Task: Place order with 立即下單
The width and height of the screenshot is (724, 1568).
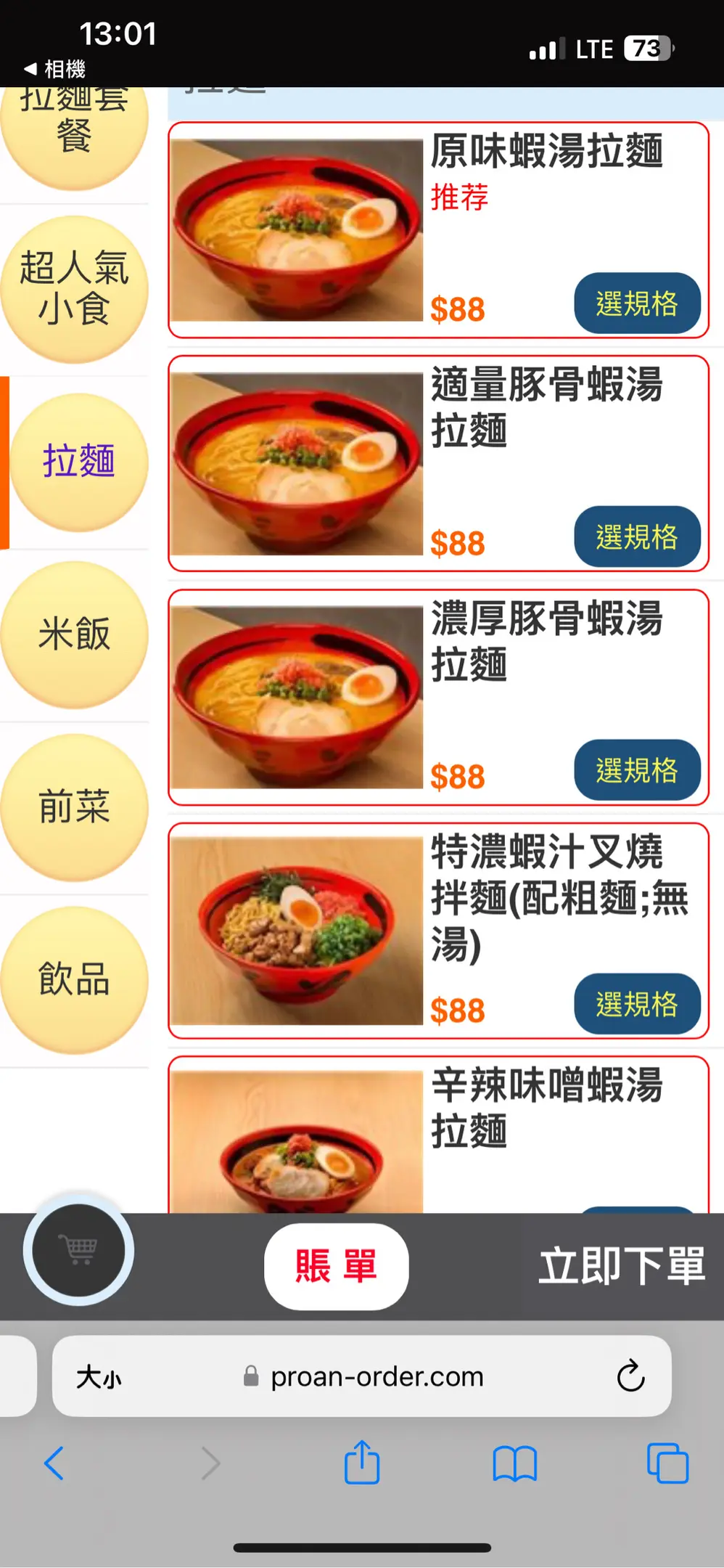Action: pos(621,1267)
